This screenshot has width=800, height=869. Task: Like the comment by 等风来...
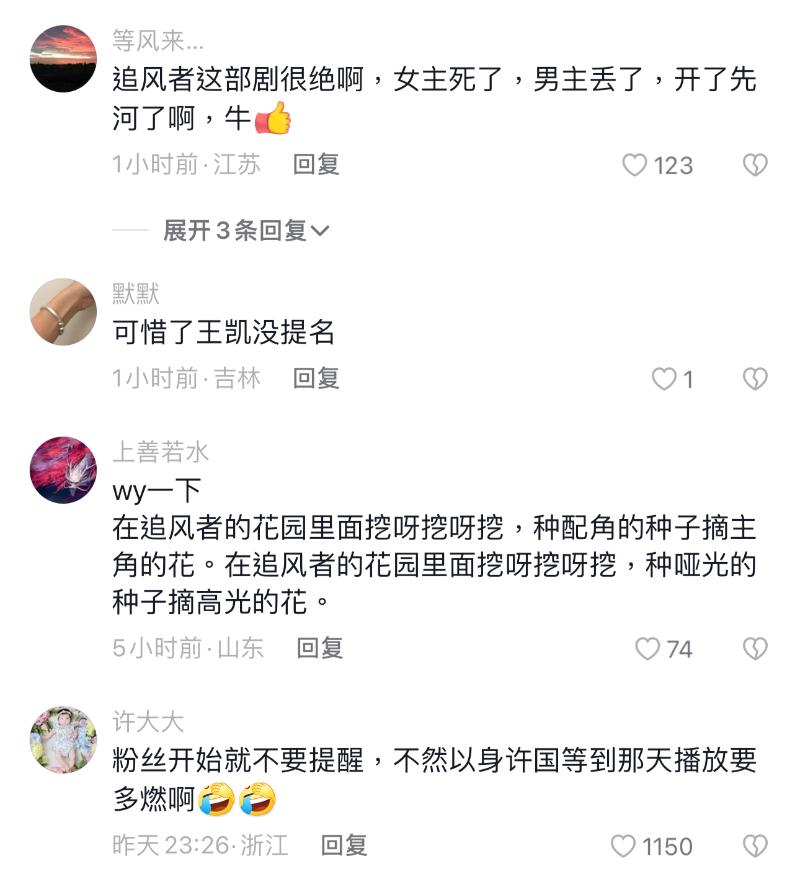[635, 165]
